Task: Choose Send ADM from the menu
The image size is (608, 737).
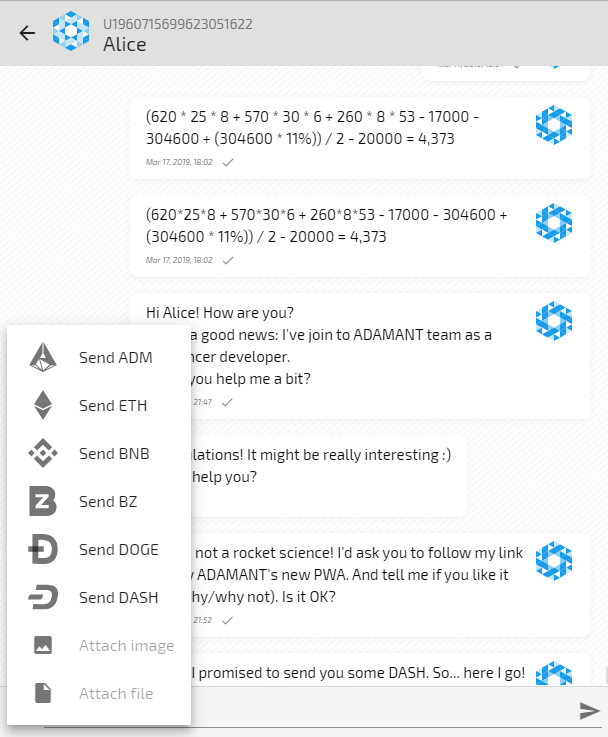Action: (98, 357)
